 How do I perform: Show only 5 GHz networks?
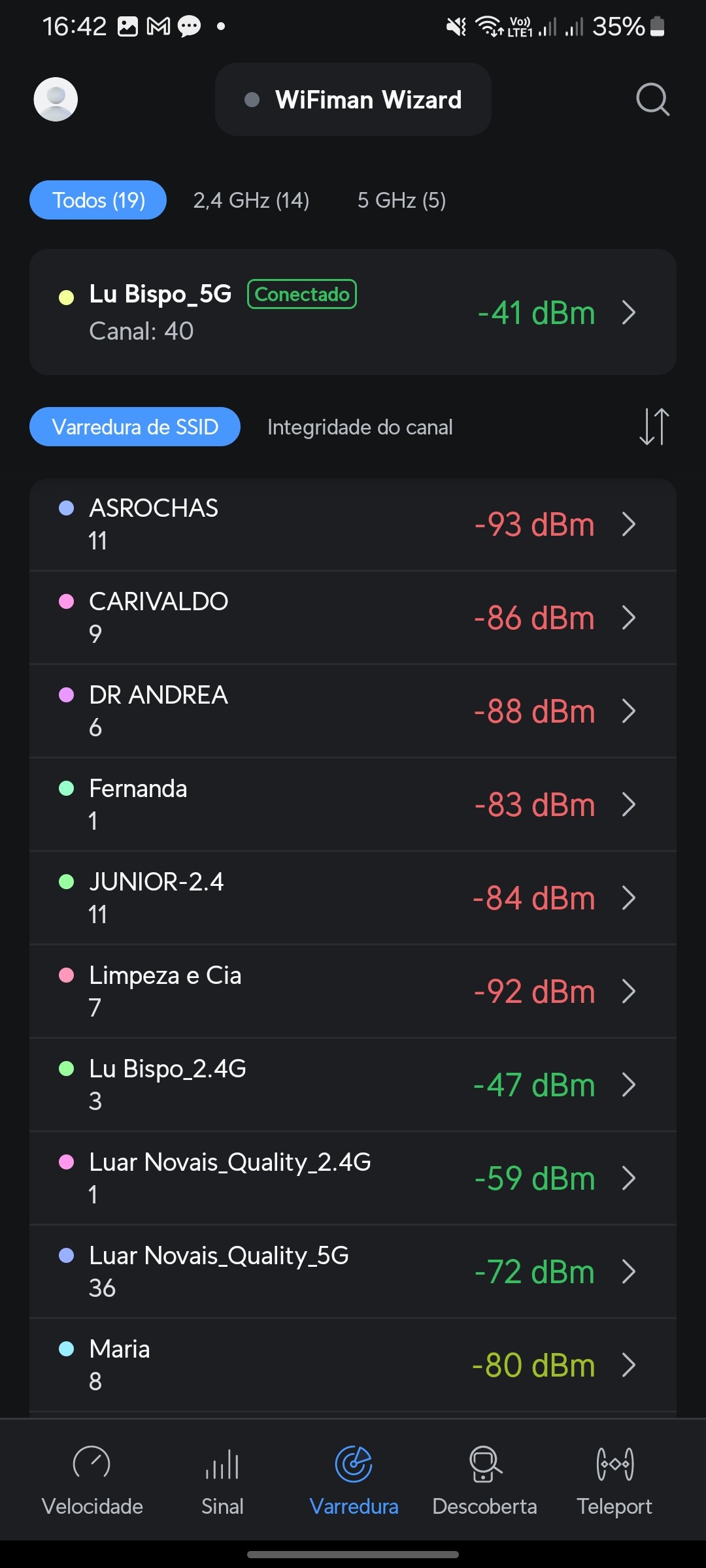(x=401, y=200)
